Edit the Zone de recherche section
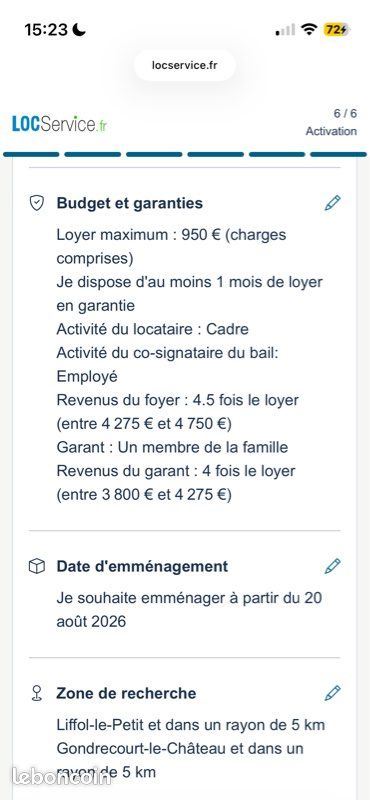Viewport: 370px width, 800px height. (332, 693)
